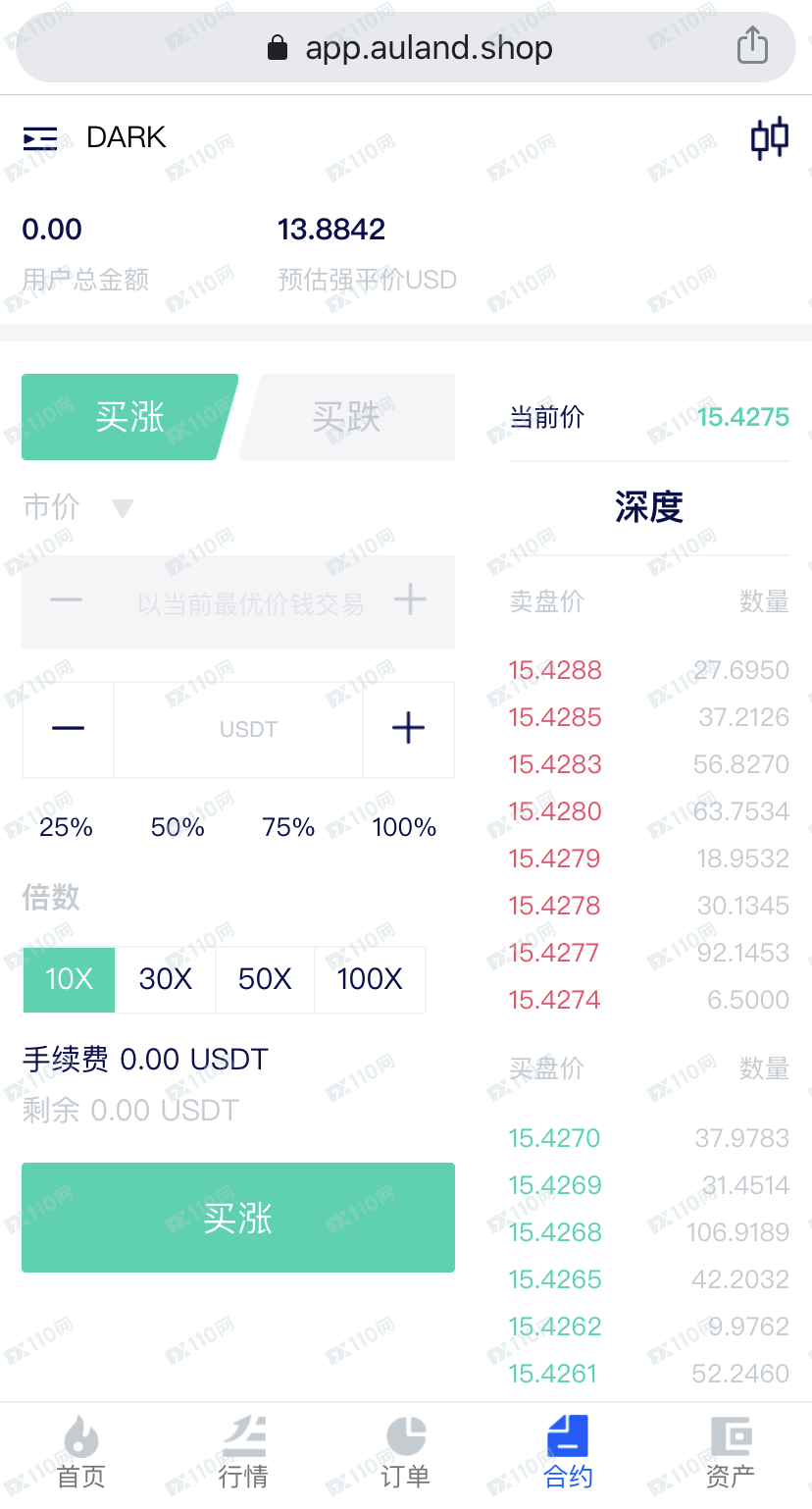Switch to the 买跌 tab
Screen dimensions: 812x1509
pos(347,417)
